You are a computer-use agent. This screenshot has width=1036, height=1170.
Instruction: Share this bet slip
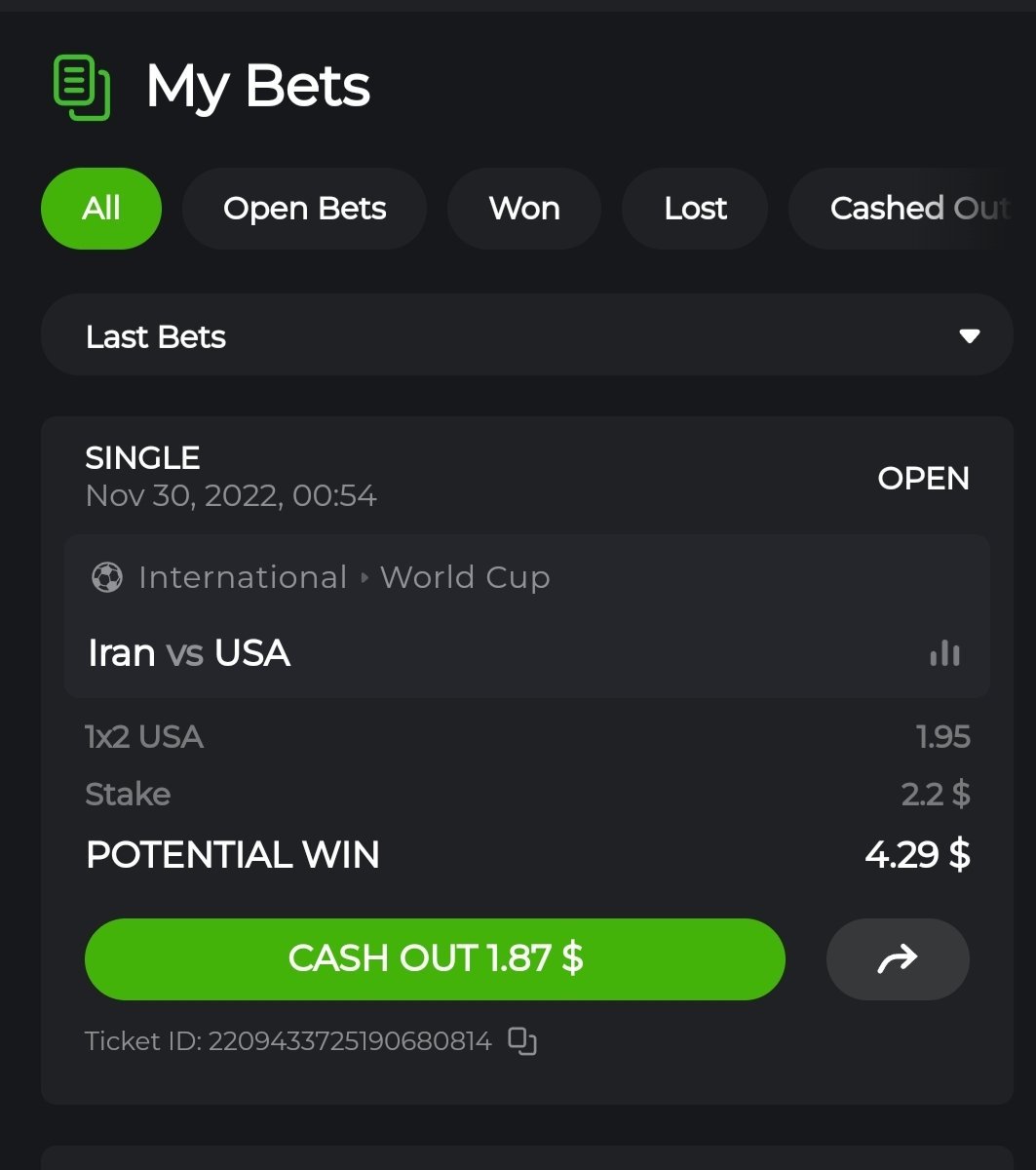[898, 958]
